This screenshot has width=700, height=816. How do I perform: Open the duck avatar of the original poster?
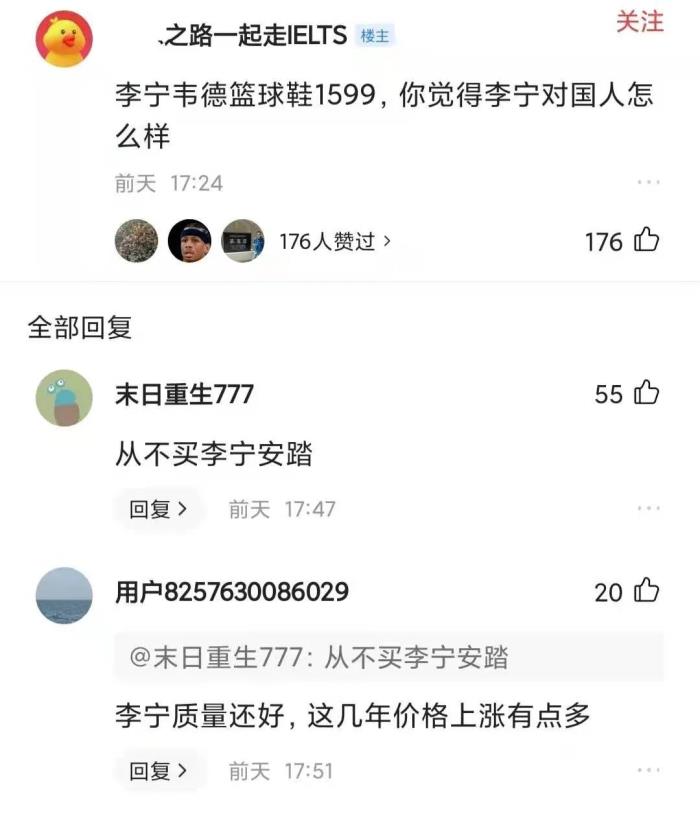pyautogui.click(x=65, y=40)
